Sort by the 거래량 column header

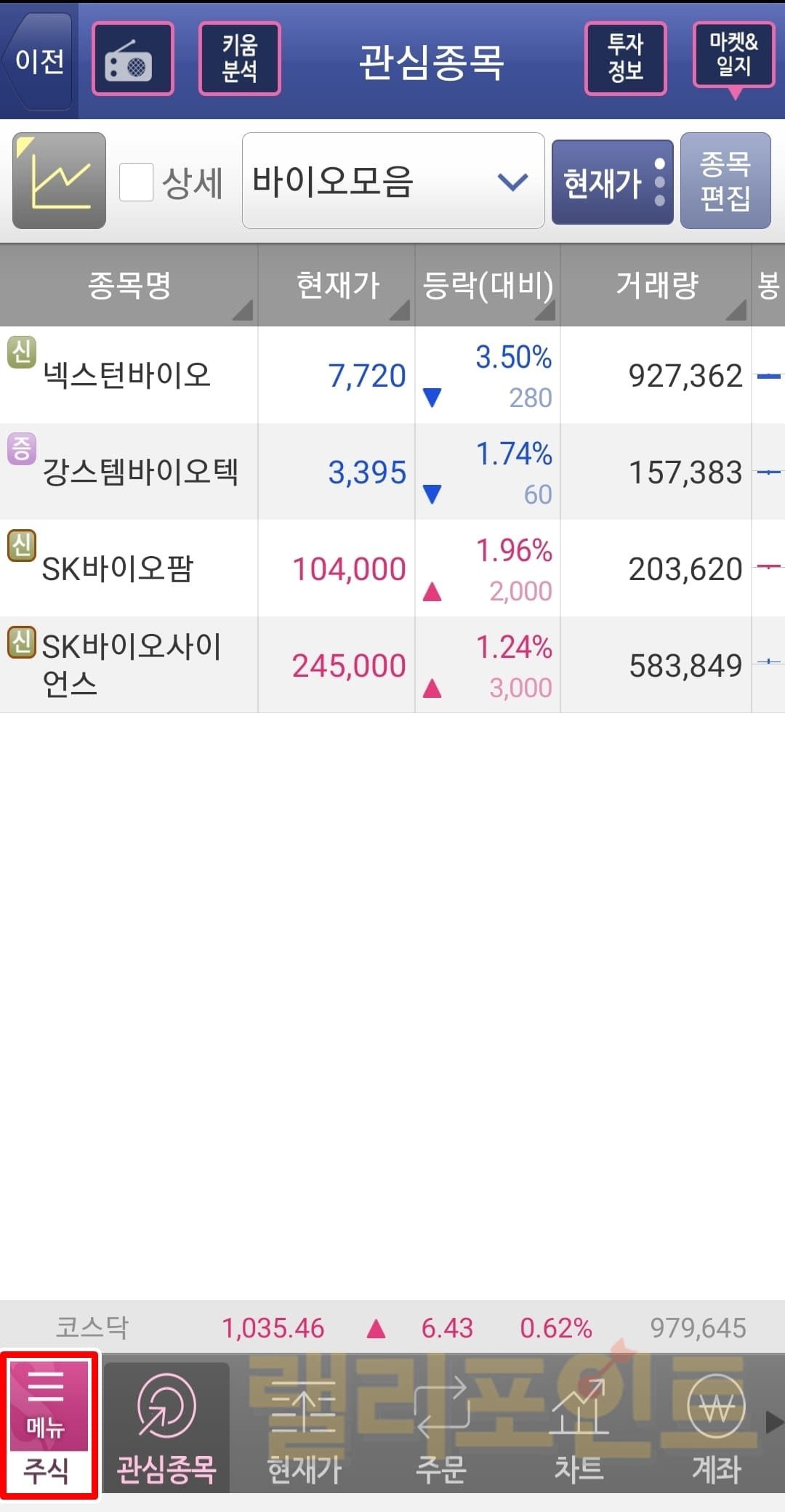tap(656, 285)
